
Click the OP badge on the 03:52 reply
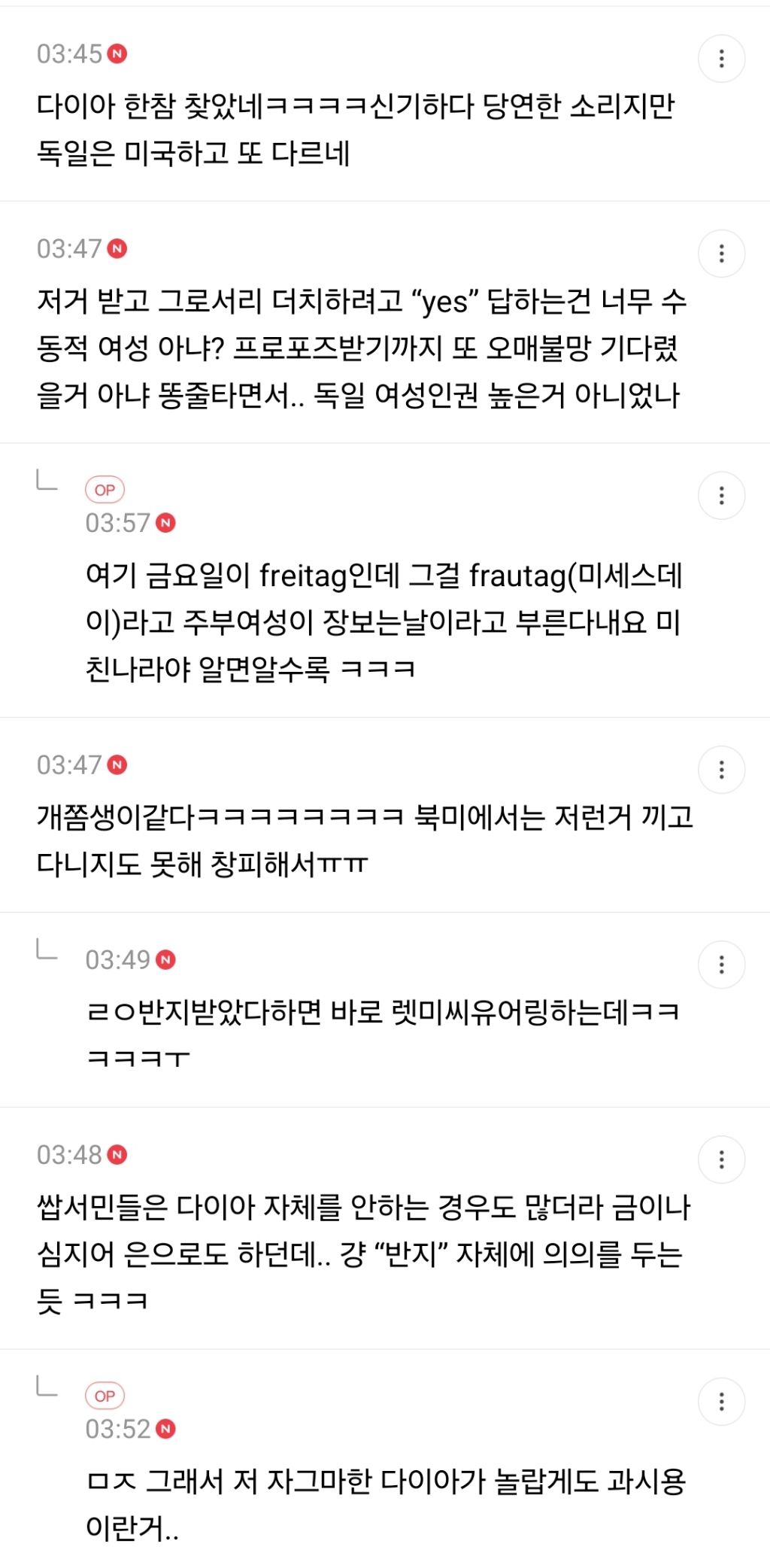[x=106, y=1394]
